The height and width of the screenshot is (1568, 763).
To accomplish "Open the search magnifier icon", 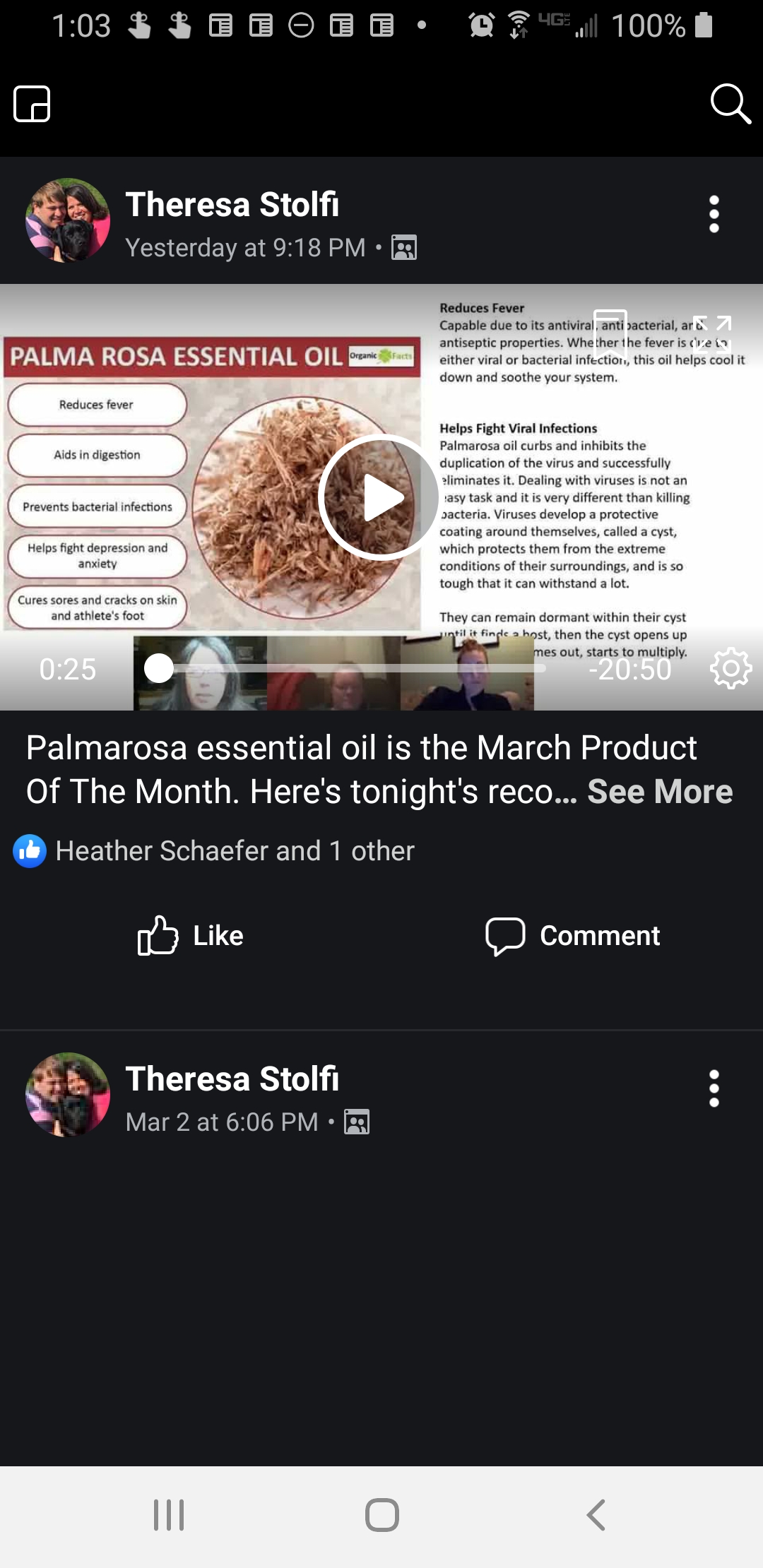I will 731,104.
